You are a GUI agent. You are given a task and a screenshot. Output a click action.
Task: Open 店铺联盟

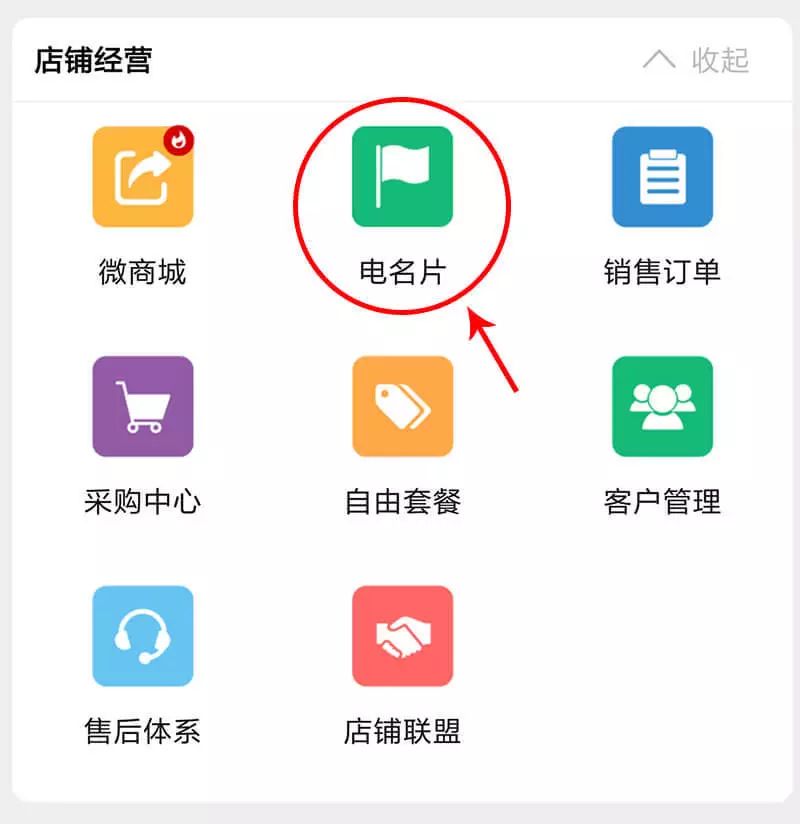pyautogui.click(x=402, y=636)
